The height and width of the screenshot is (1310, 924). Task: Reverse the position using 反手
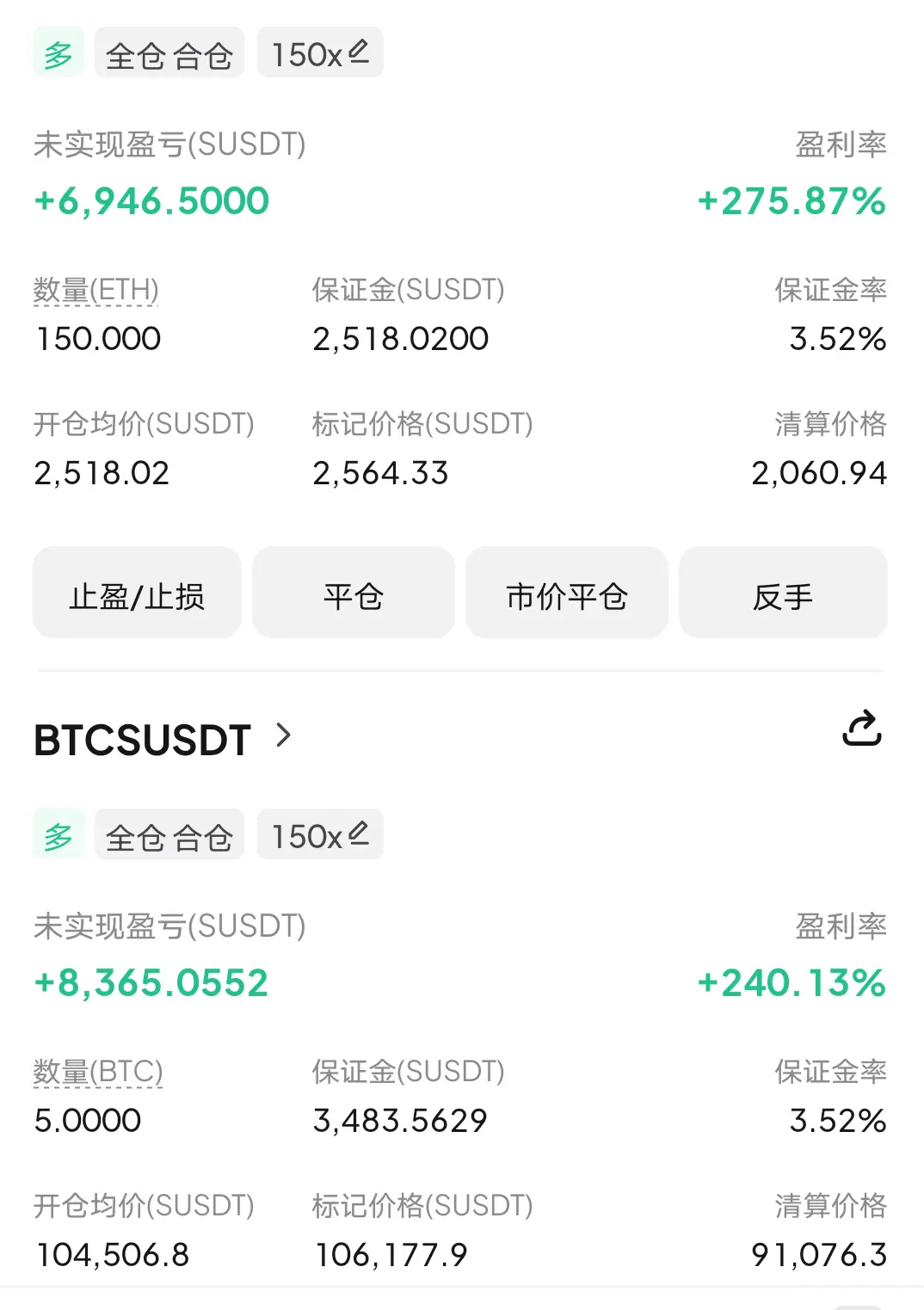(782, 594)
